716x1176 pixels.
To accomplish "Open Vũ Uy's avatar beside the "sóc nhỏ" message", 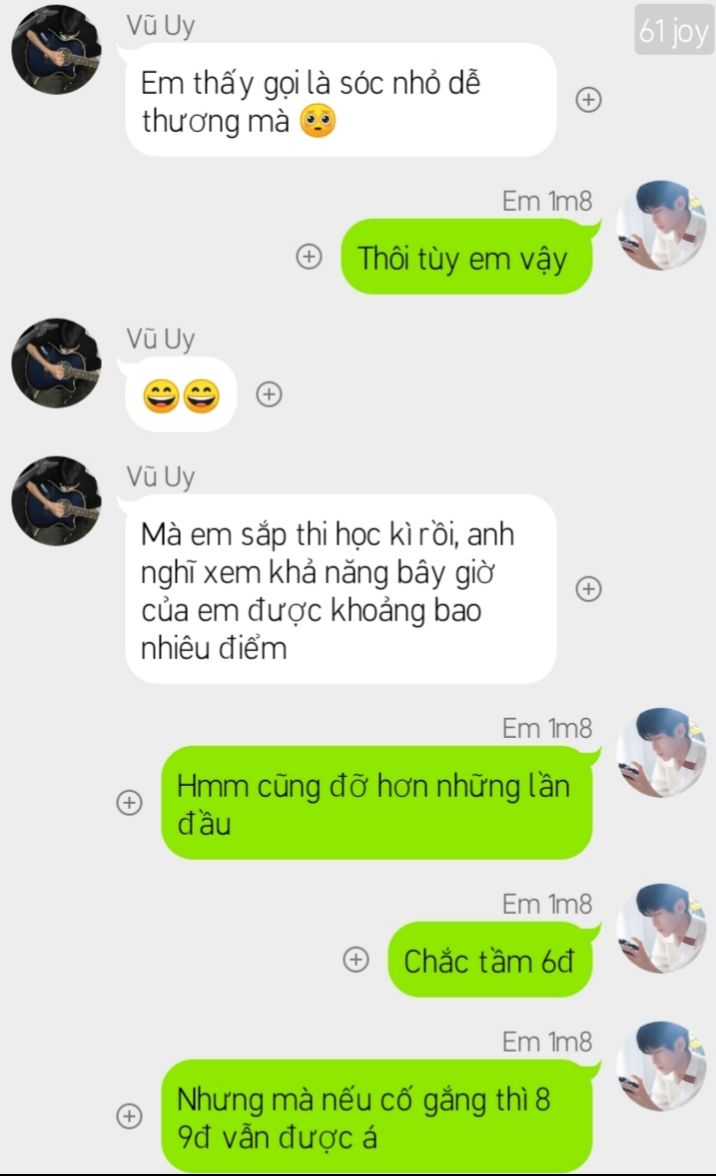I will (57, 50).
